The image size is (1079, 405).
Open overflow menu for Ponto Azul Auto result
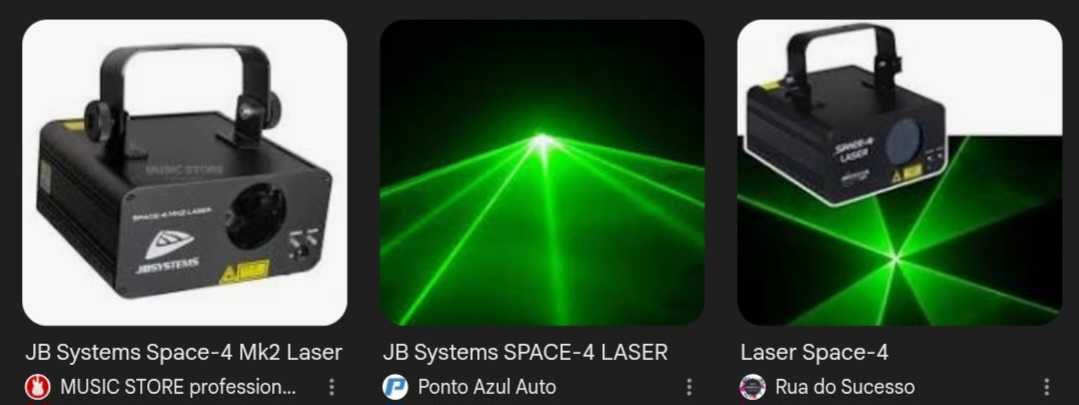tap(689, 387)
